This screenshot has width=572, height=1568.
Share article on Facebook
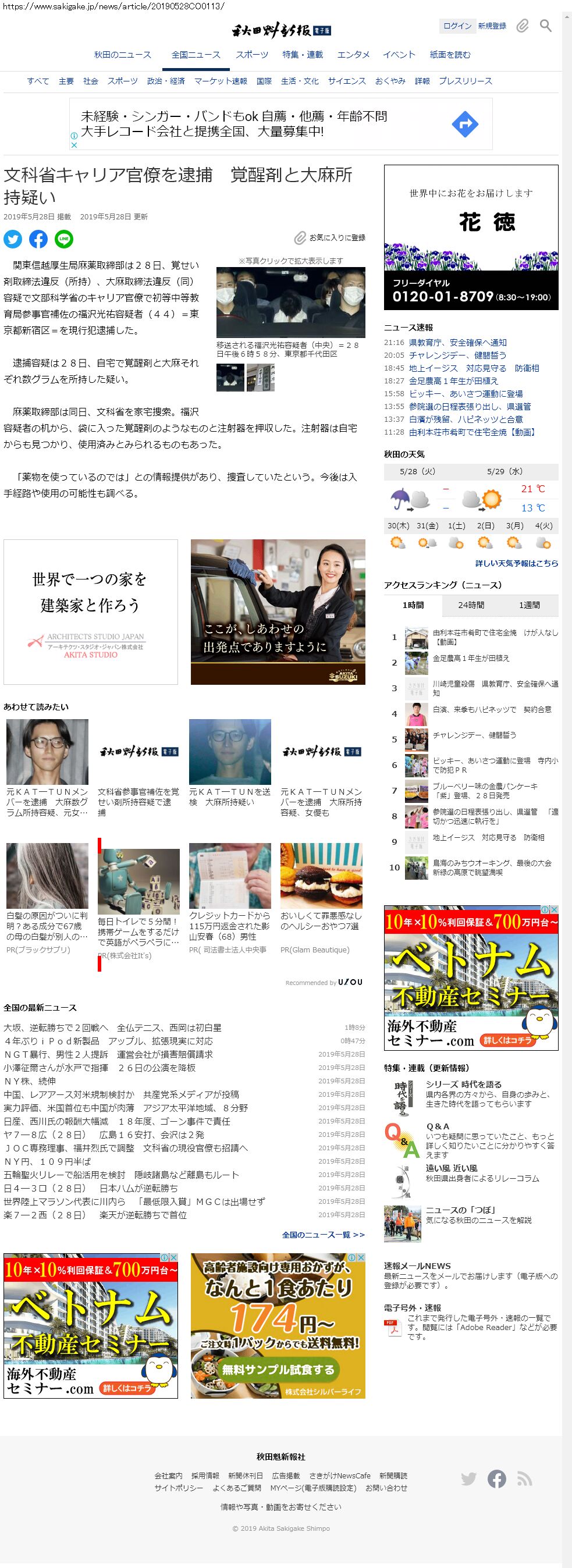click(x=38, y=239)
